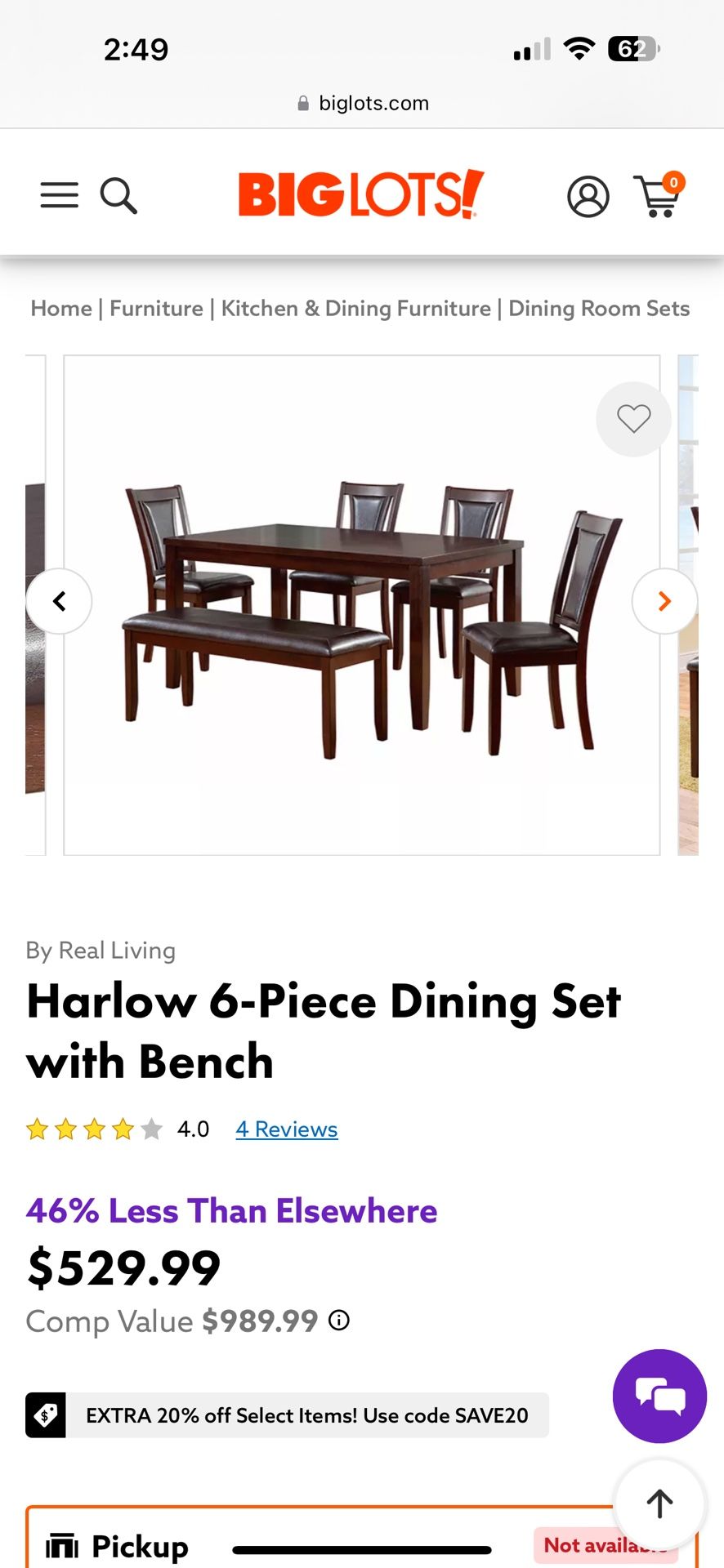Screen dimensions: 724x1568
Task: Start a live chat
Action: [659, 1396]
